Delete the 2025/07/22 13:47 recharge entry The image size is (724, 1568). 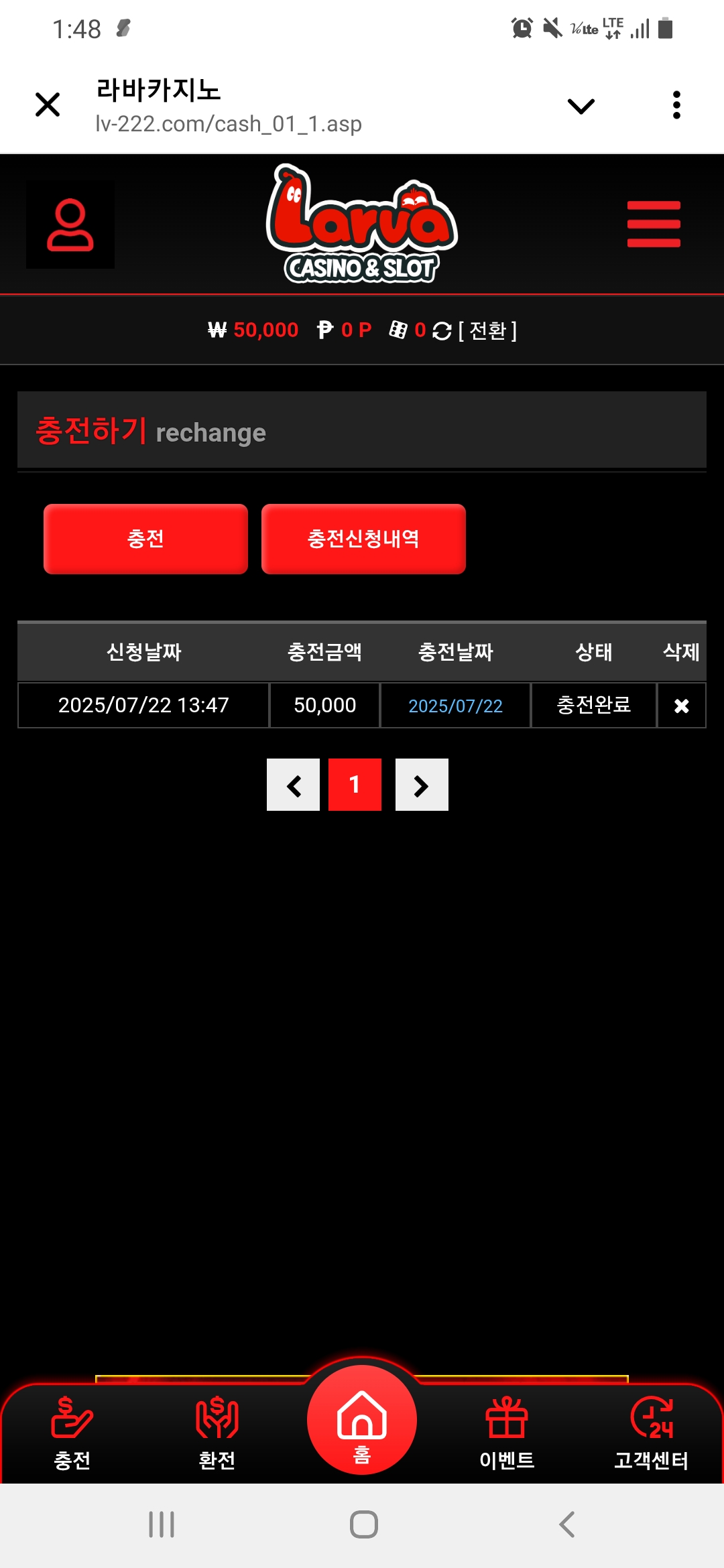click(x=681, y=706)
